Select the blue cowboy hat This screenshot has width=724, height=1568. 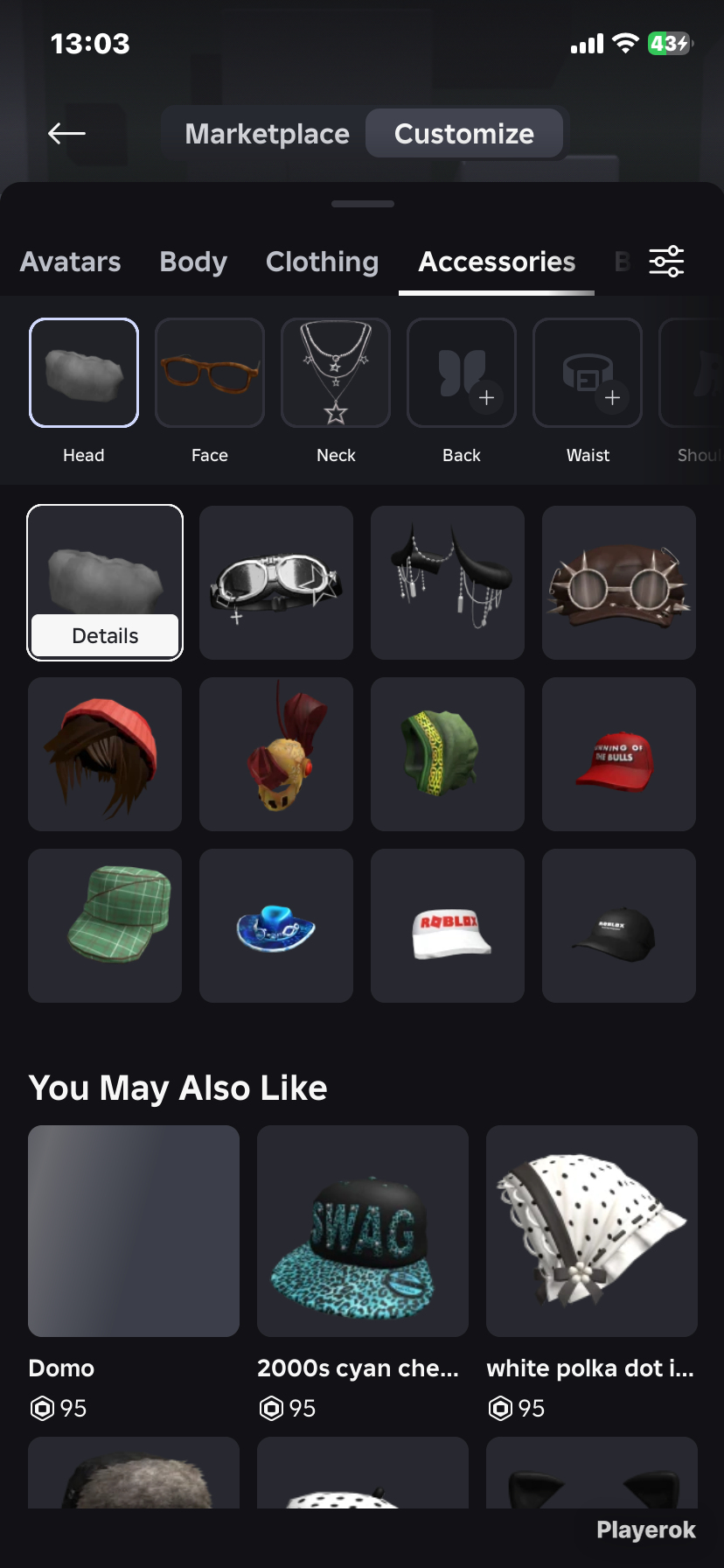276,926
